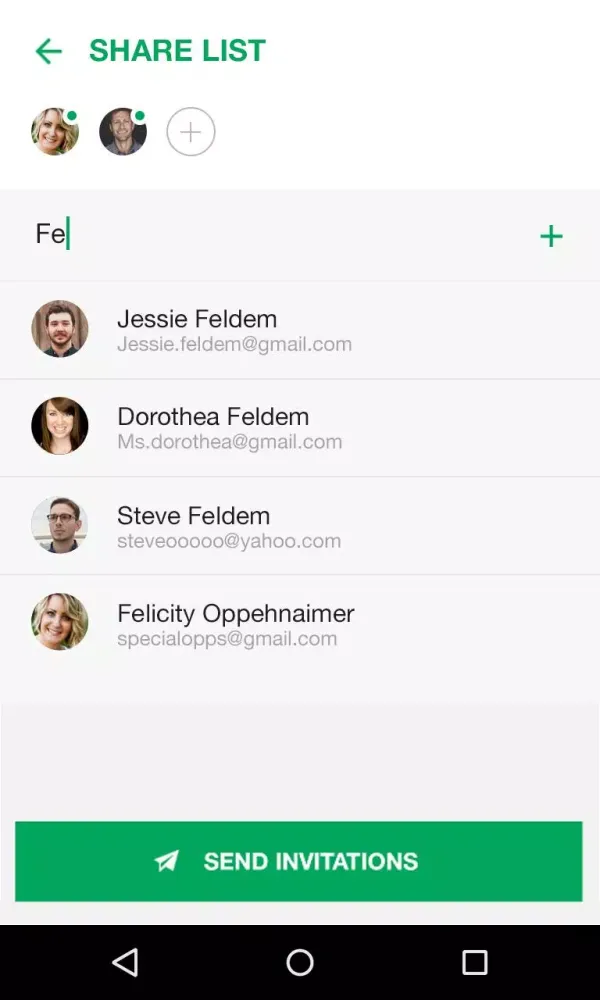Open recent apps from the navigation bar
Screen dimensions: 600x1000
474,962
